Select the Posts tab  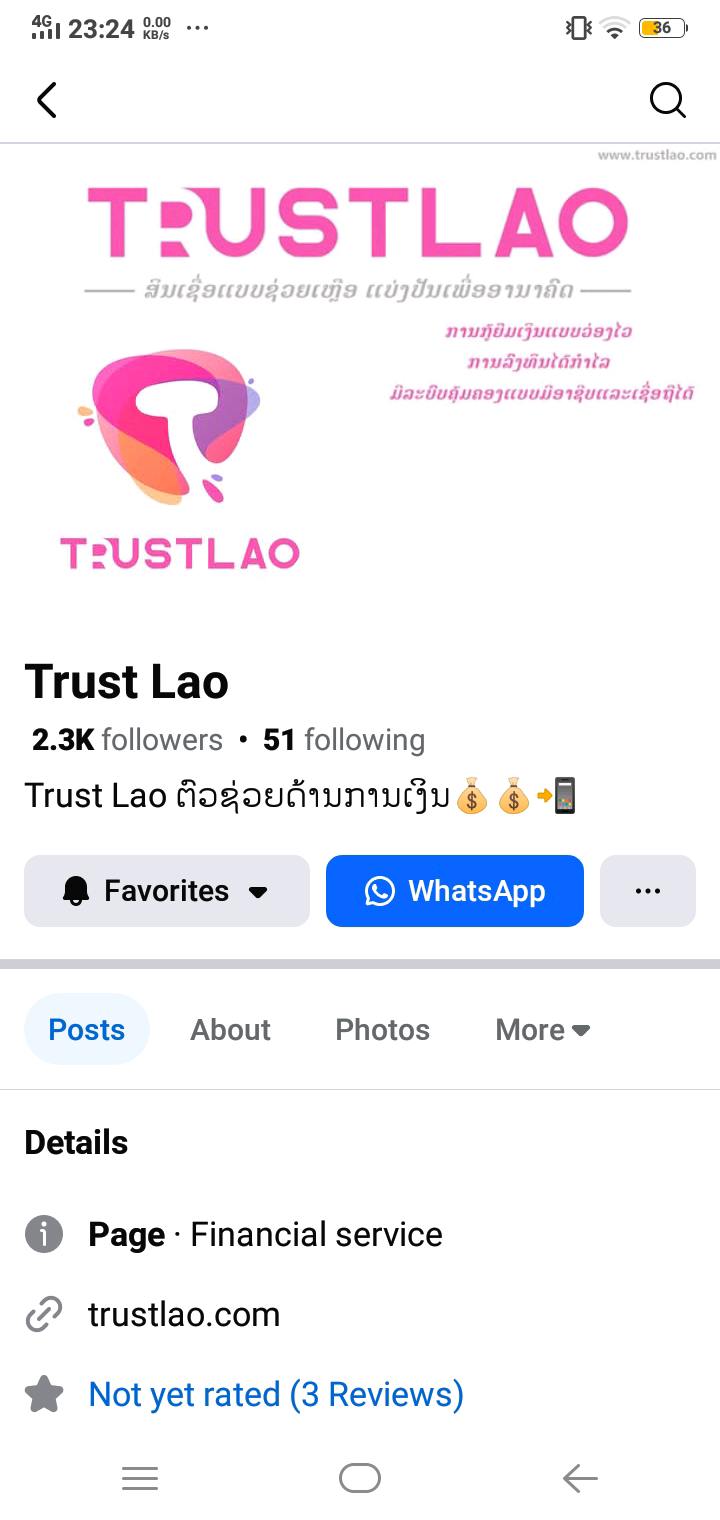click(x=87, y=1030)
